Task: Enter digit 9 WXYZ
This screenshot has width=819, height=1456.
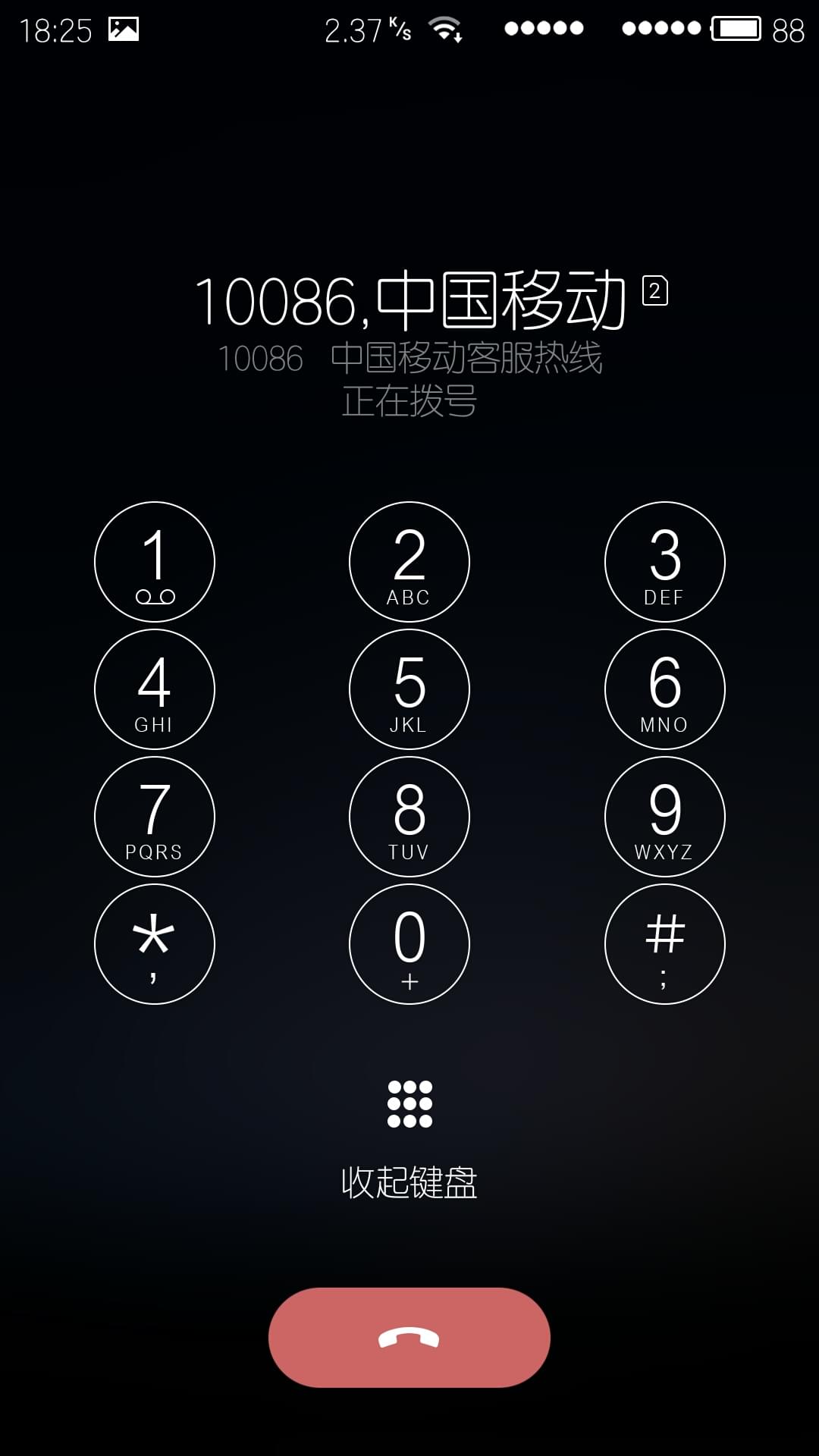Action: (x=665, y=817)
